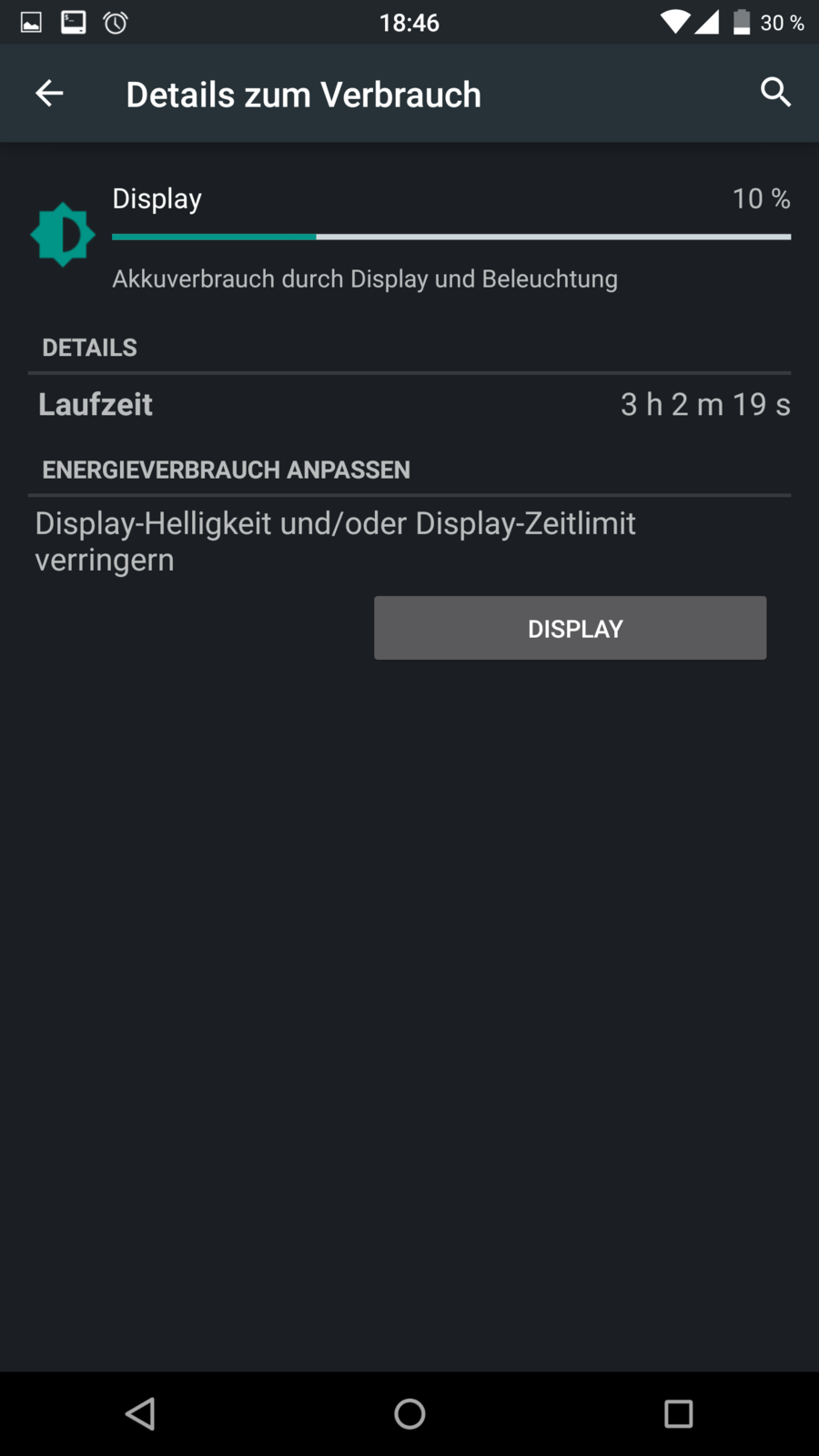
Task: Open the search icon in the app bar
Action: (775, 92)
